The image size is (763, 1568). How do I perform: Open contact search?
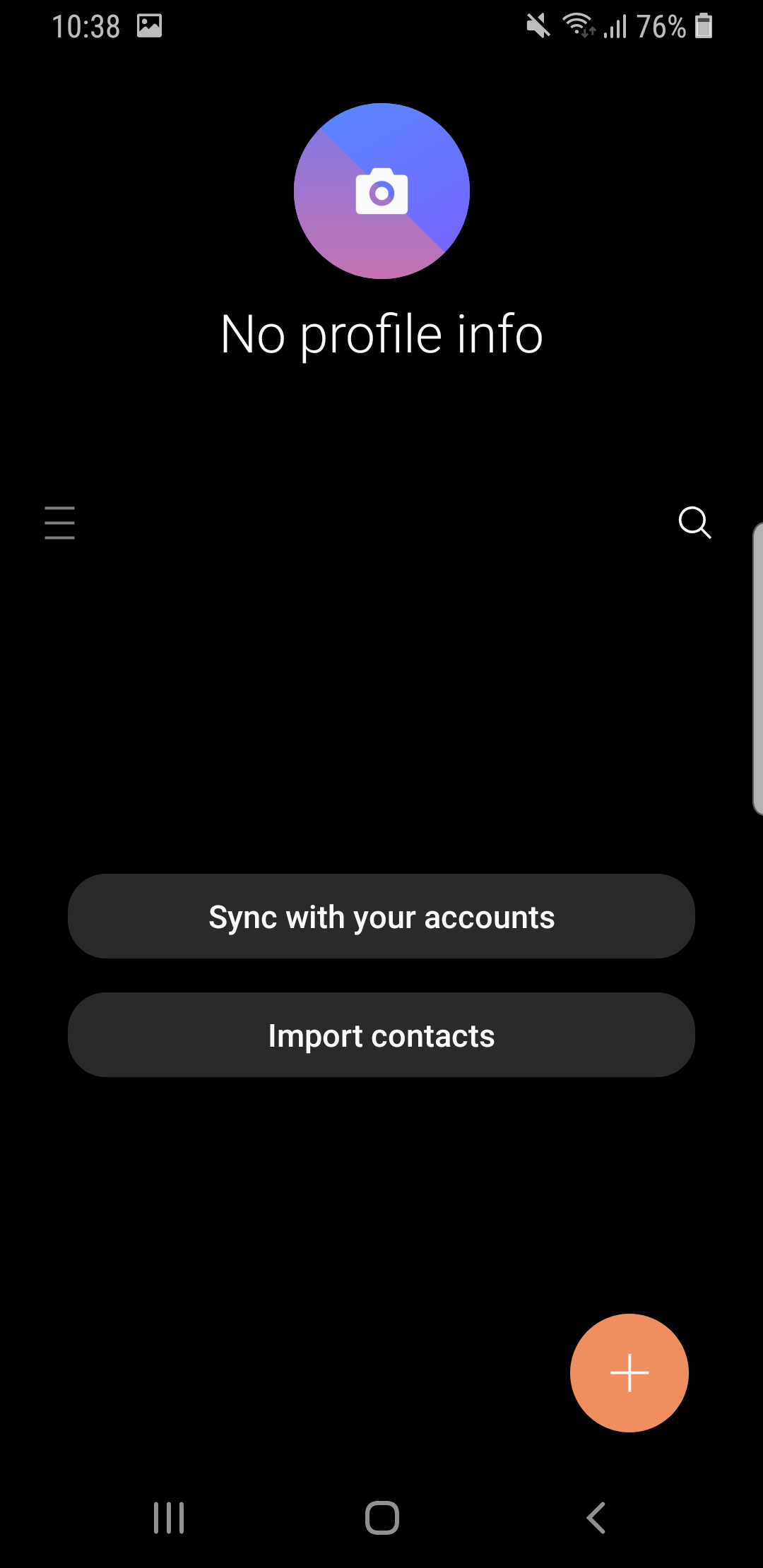point(694,523)
